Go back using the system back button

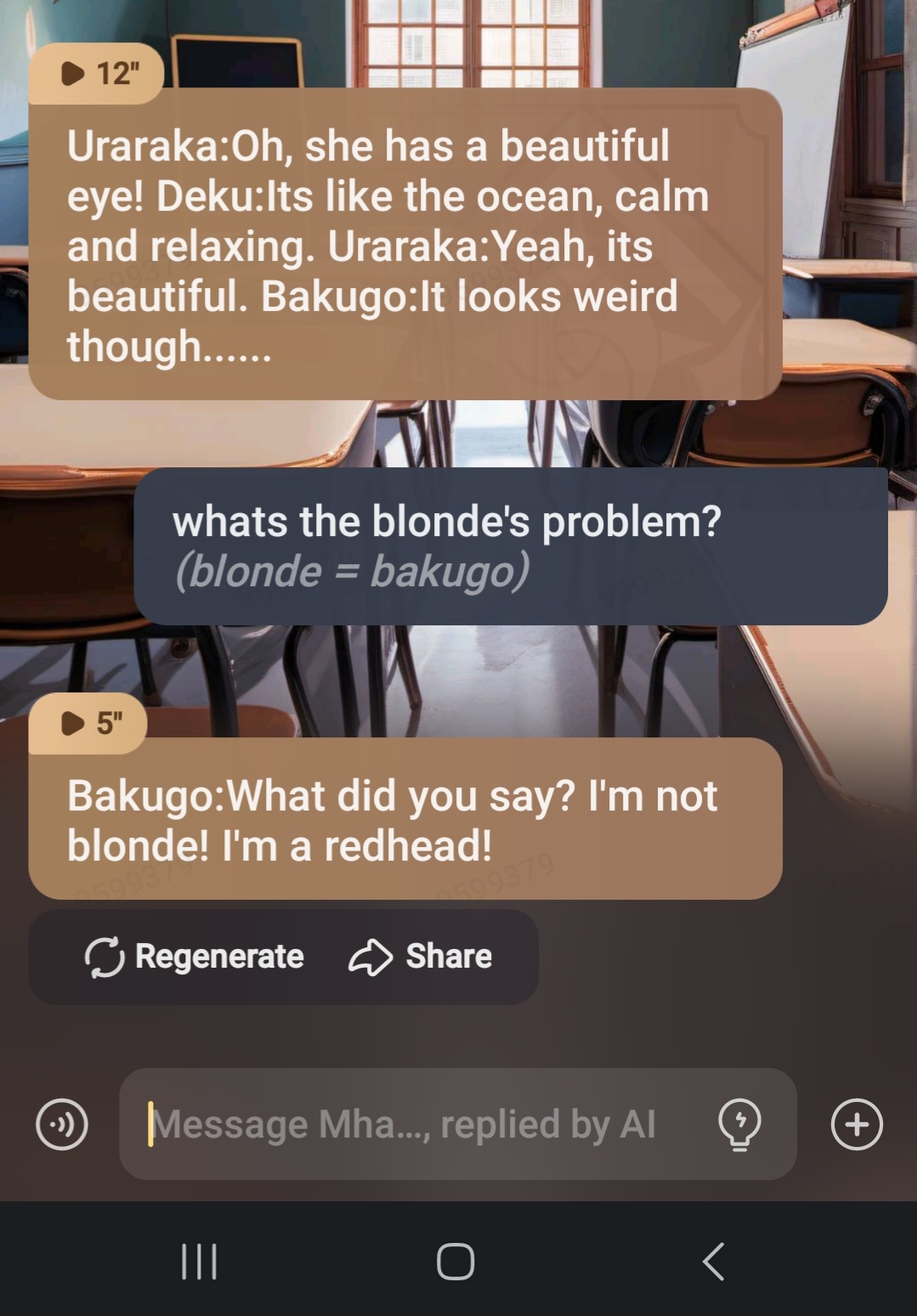tap(714, 1261)
